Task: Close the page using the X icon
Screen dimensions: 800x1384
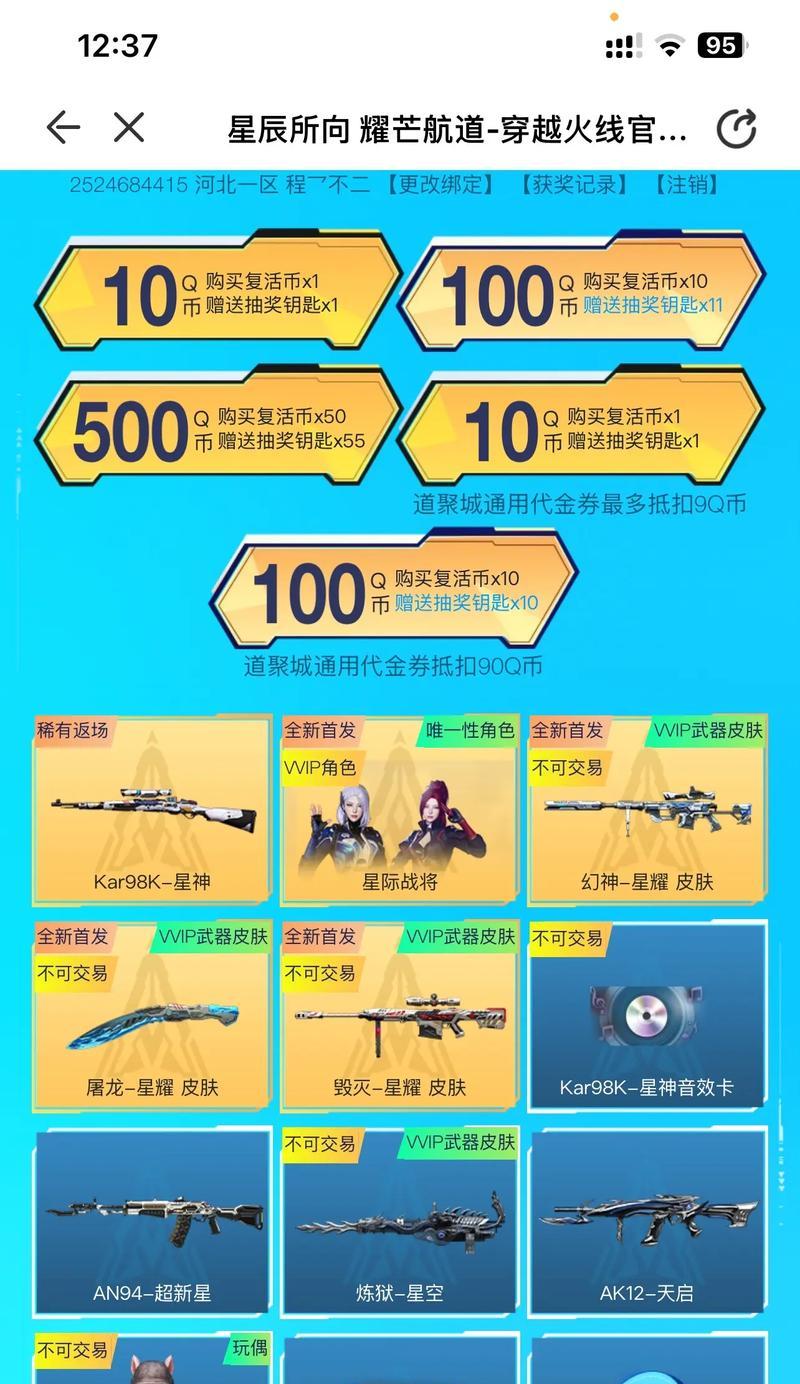Action: pos(128,127)
